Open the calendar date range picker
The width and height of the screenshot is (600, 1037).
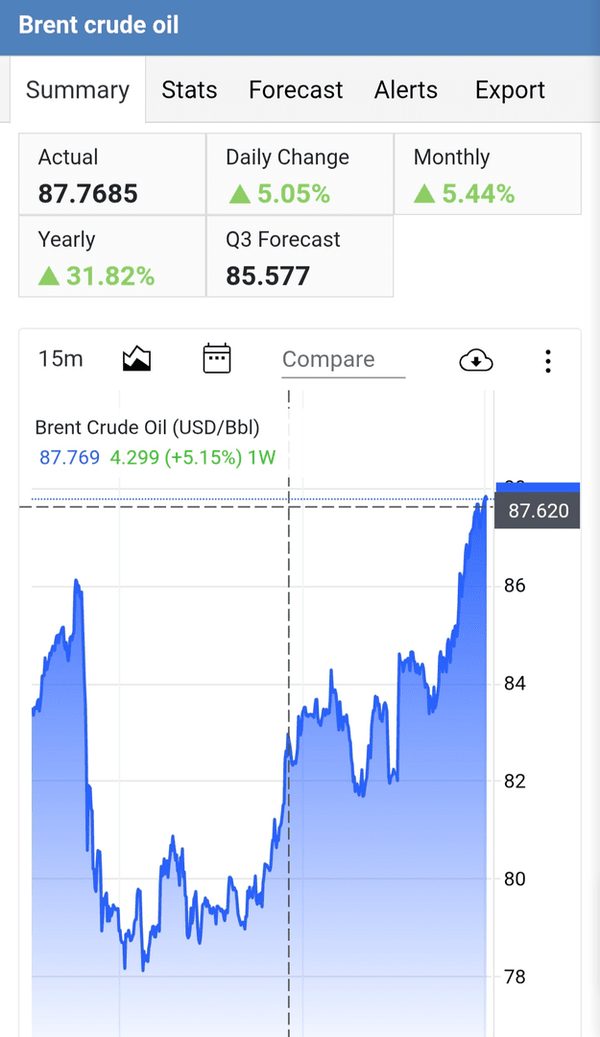pyautogui.click(x=216, y=359)
